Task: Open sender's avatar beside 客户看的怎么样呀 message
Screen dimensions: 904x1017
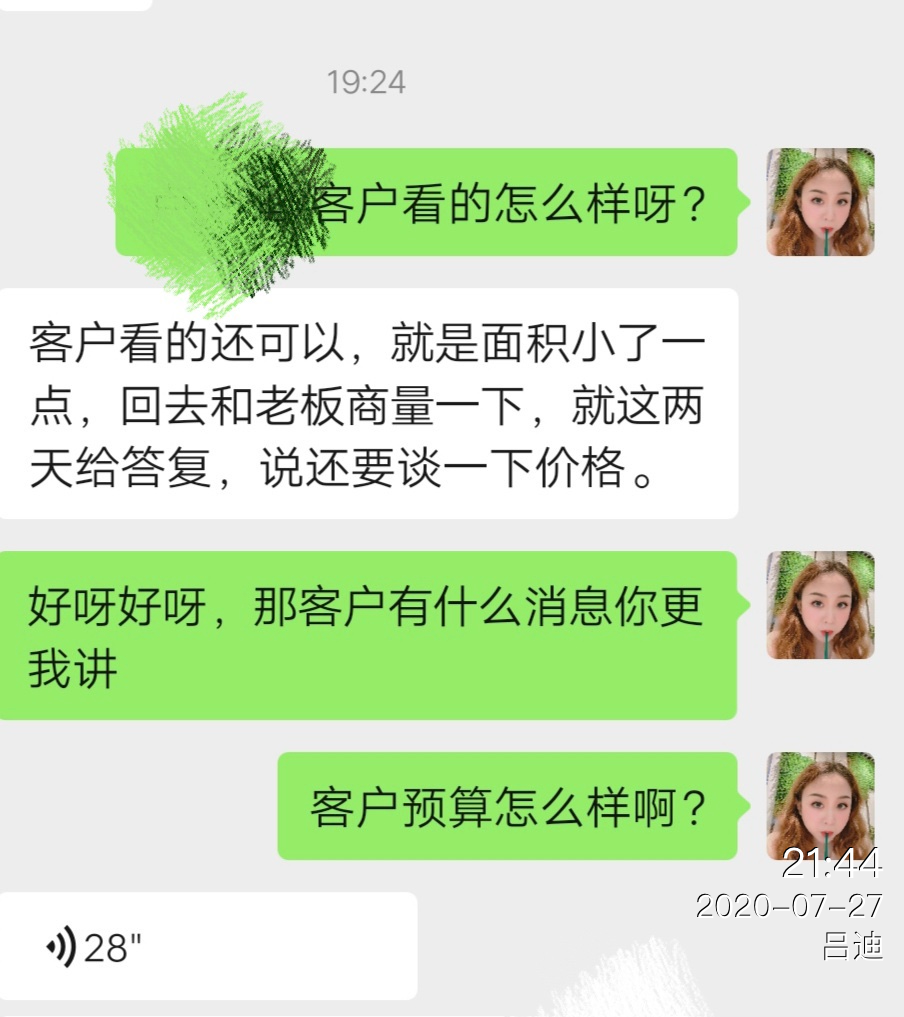Action: [820, 202]
